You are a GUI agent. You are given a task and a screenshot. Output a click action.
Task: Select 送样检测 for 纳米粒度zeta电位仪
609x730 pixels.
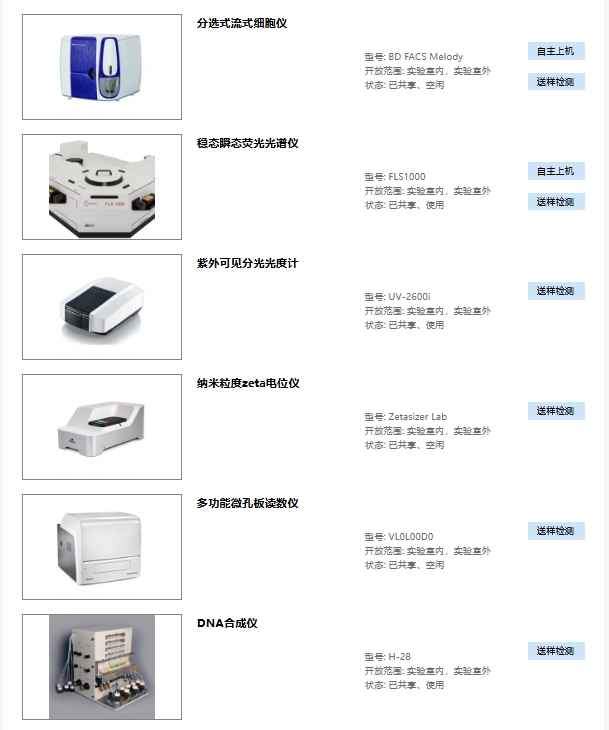tap(555, 411)
